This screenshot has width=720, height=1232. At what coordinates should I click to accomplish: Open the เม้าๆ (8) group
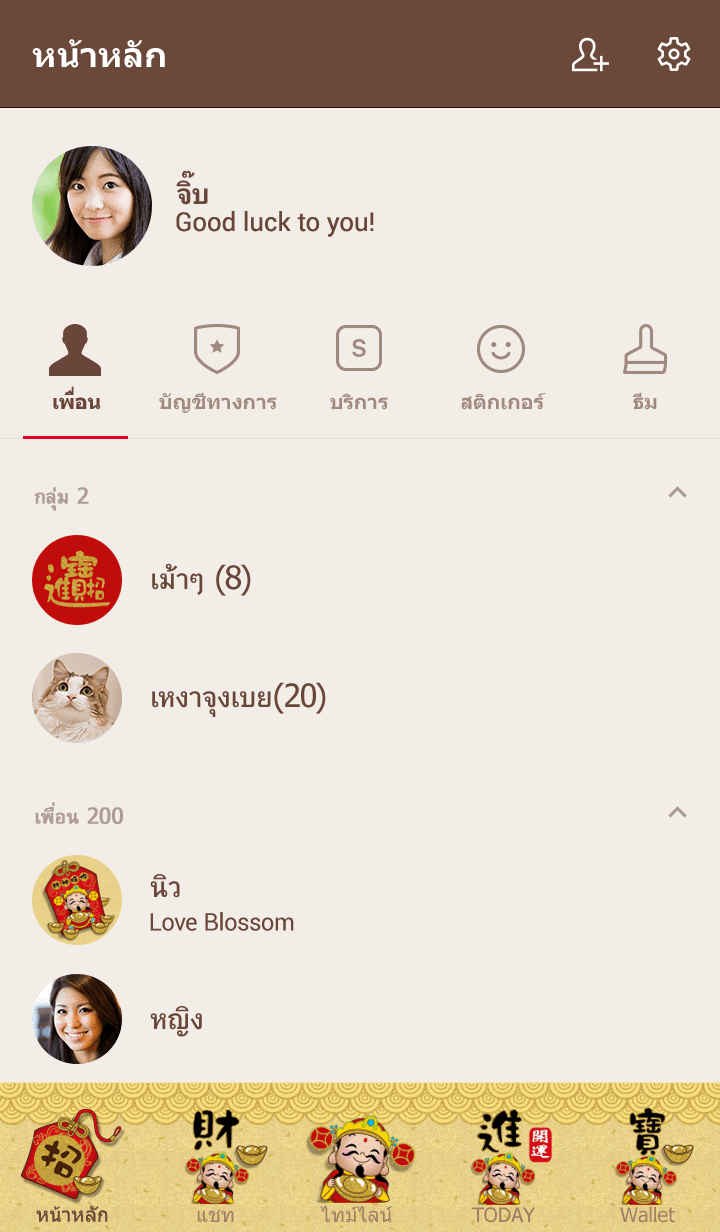tap(200, 580)
